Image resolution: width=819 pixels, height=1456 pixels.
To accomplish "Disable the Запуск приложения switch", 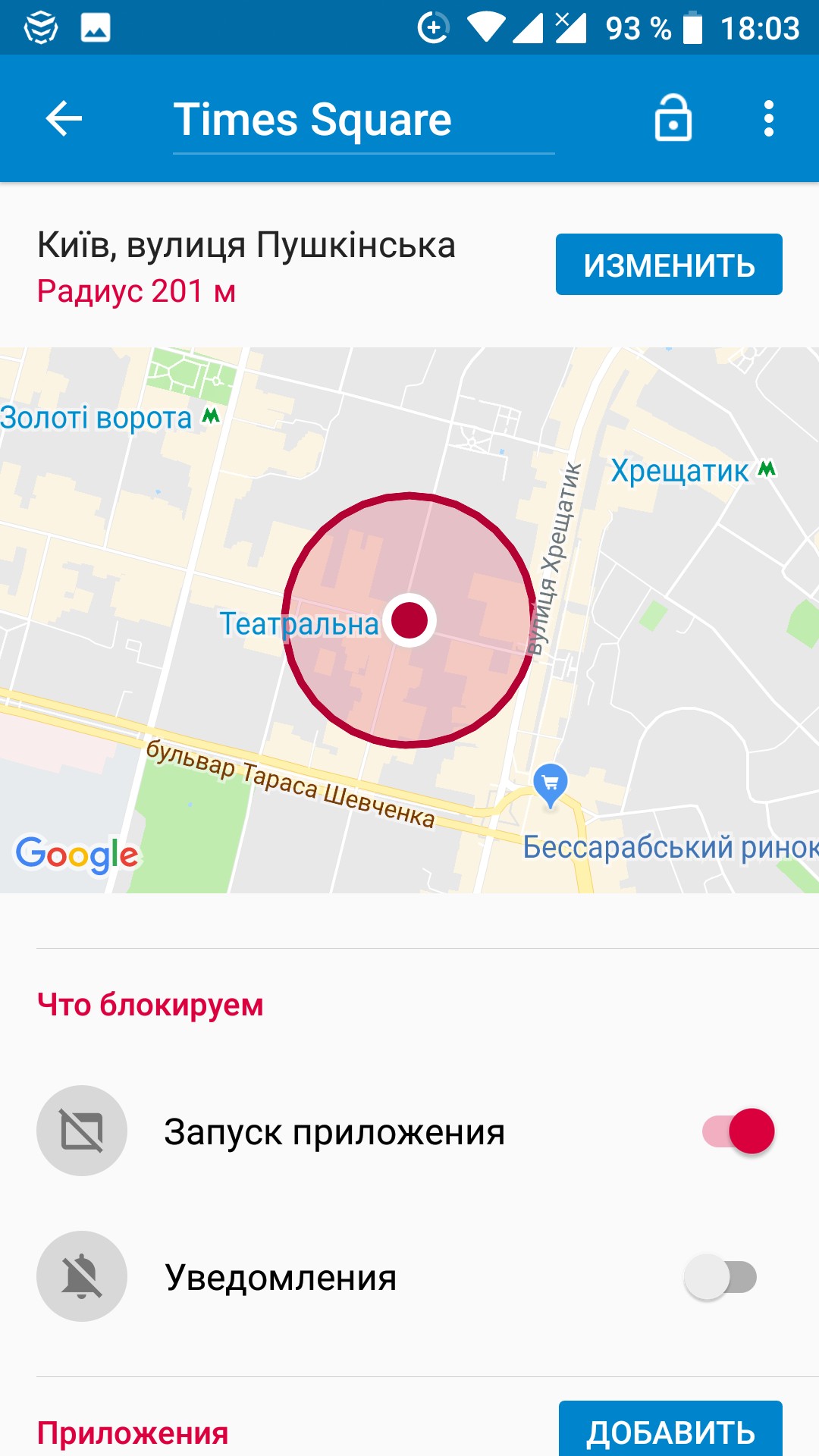I will (x=739, y=1131).
